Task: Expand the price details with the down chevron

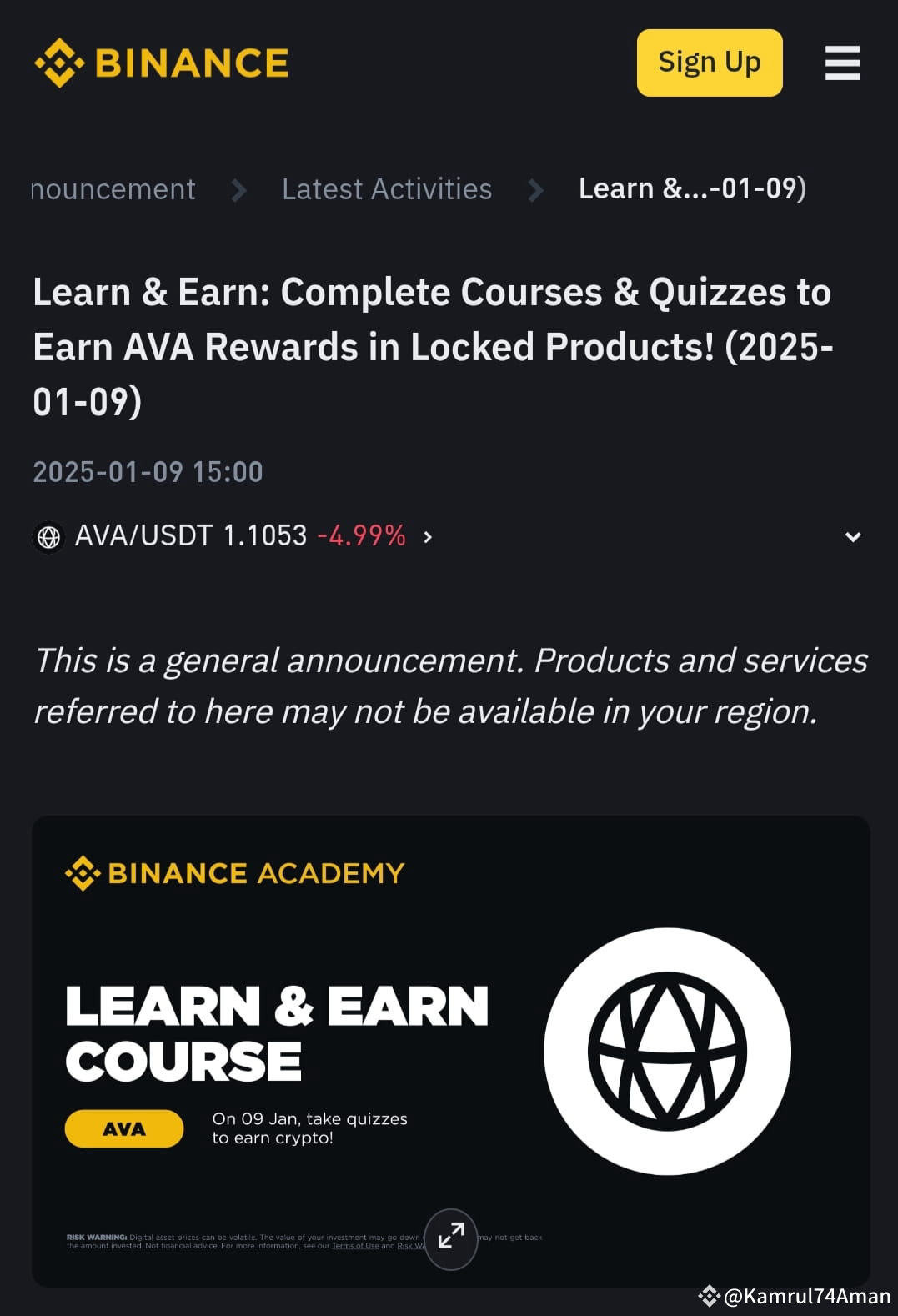Action: (x=853, y=536)
